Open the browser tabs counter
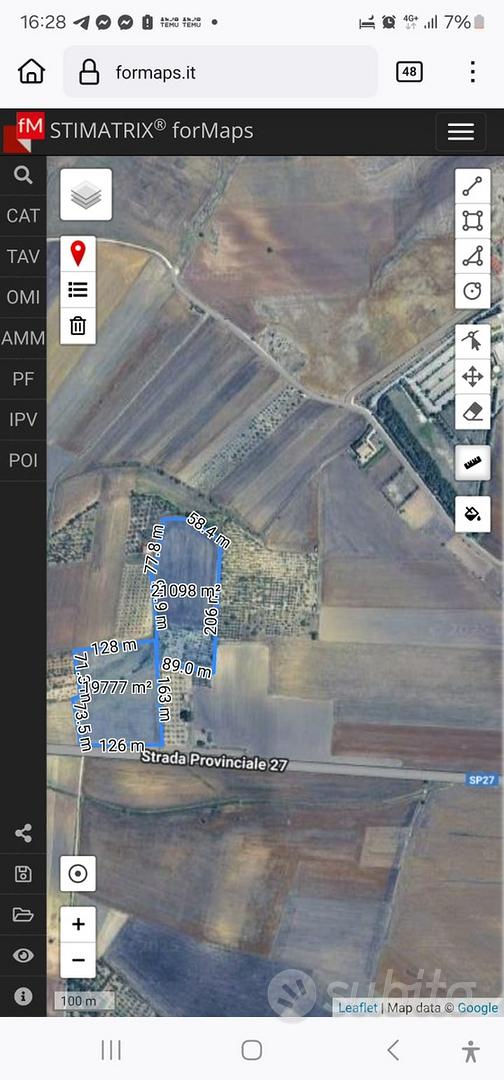Image resolution: width=504 pixels, height=1080 pixels. coord(409,72)
